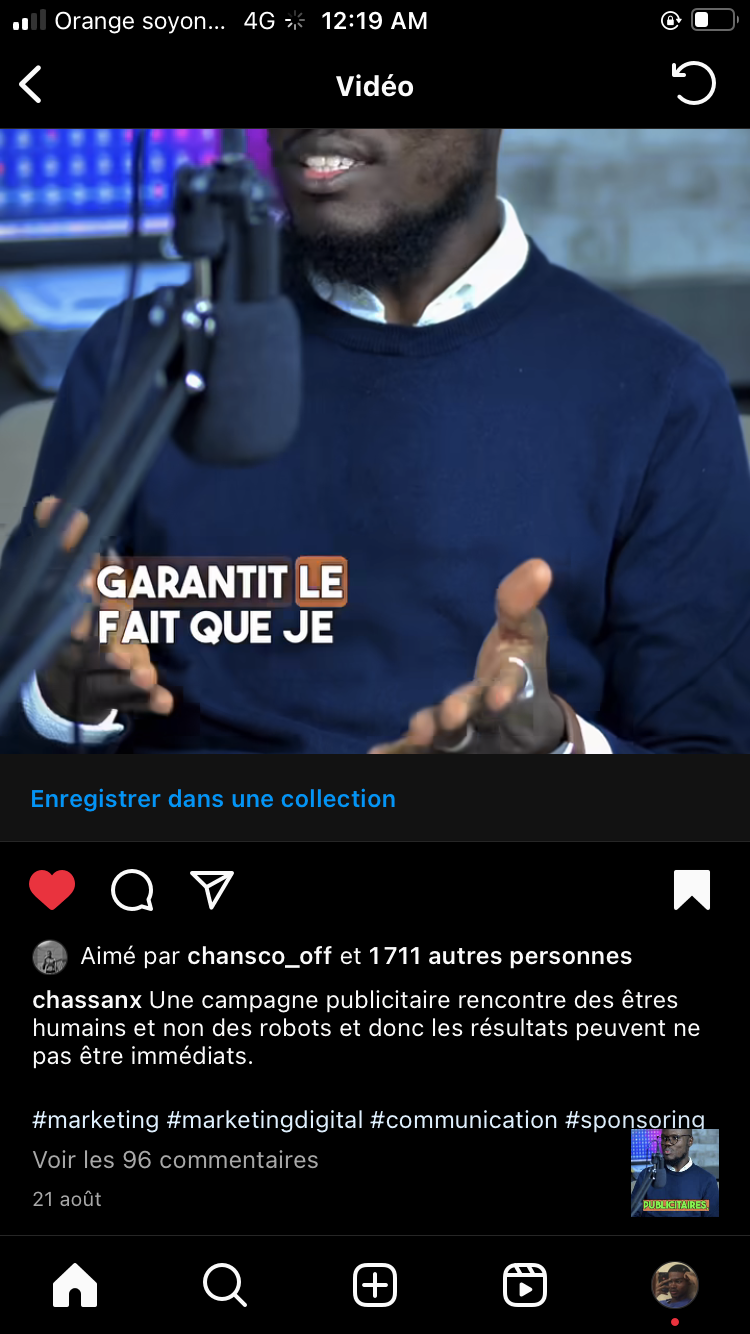The height and width of the screenshot is (1334, 750).
Task: Share the post via paper plane icon
Action: [211, 889]
